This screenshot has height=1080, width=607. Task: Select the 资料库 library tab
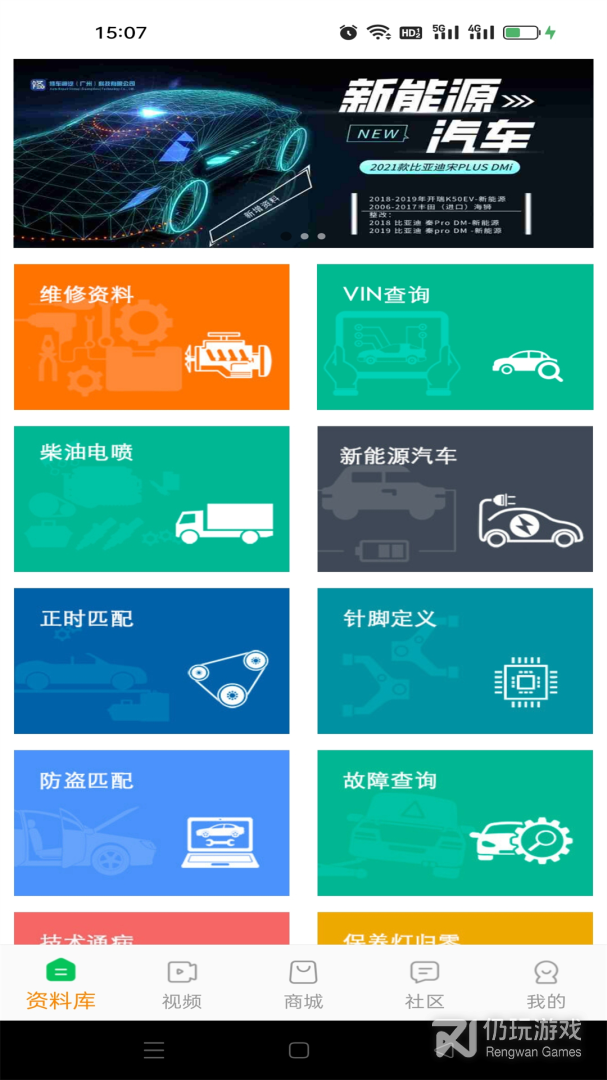[61, 984]
